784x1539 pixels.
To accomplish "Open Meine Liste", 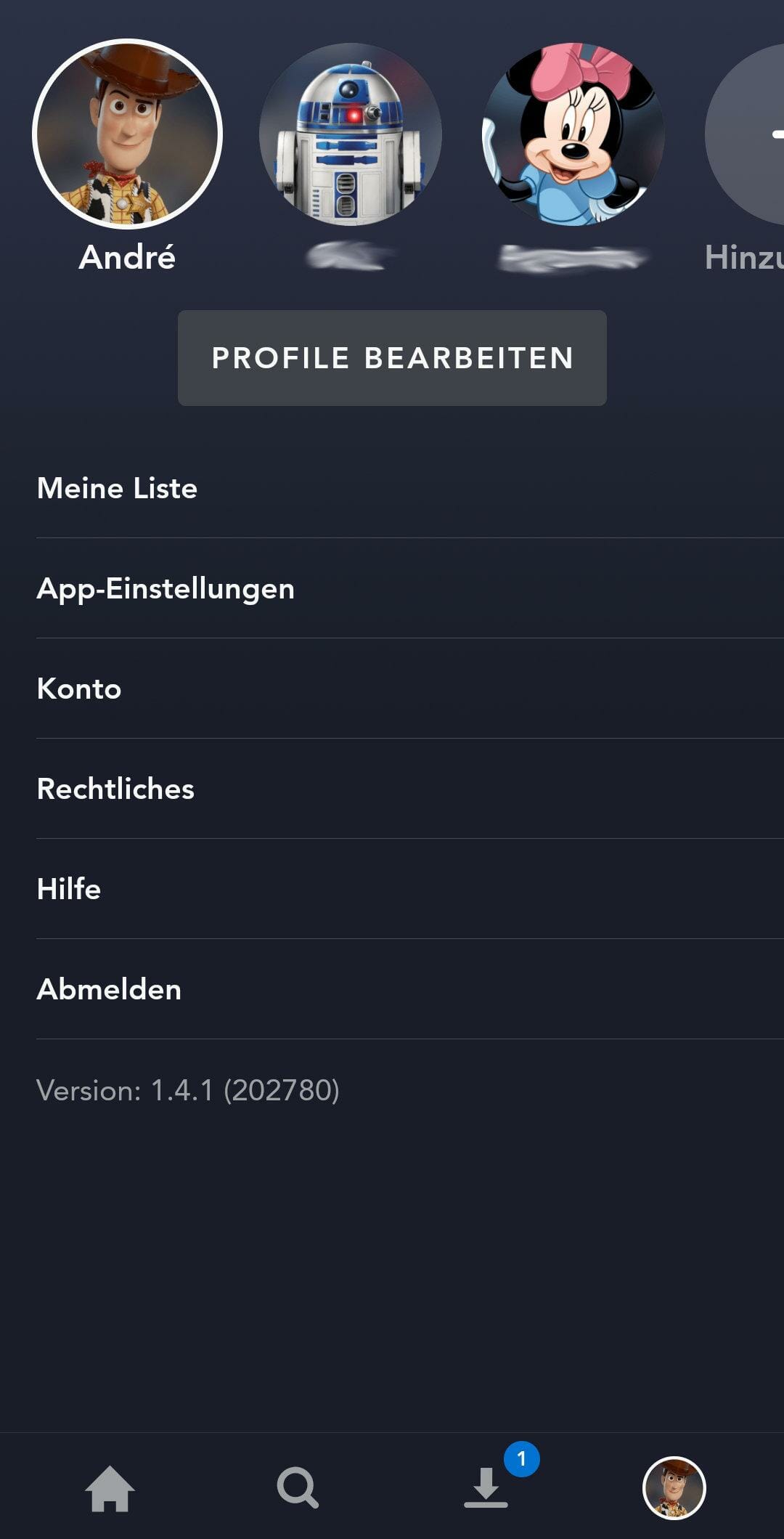I will point(410,488).
